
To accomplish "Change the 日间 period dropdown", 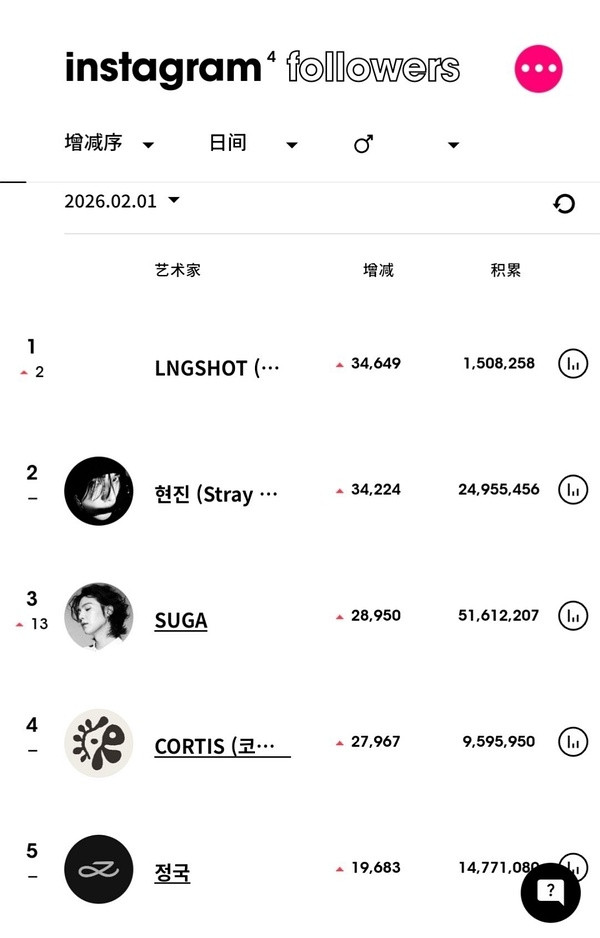I will [253, 144].
